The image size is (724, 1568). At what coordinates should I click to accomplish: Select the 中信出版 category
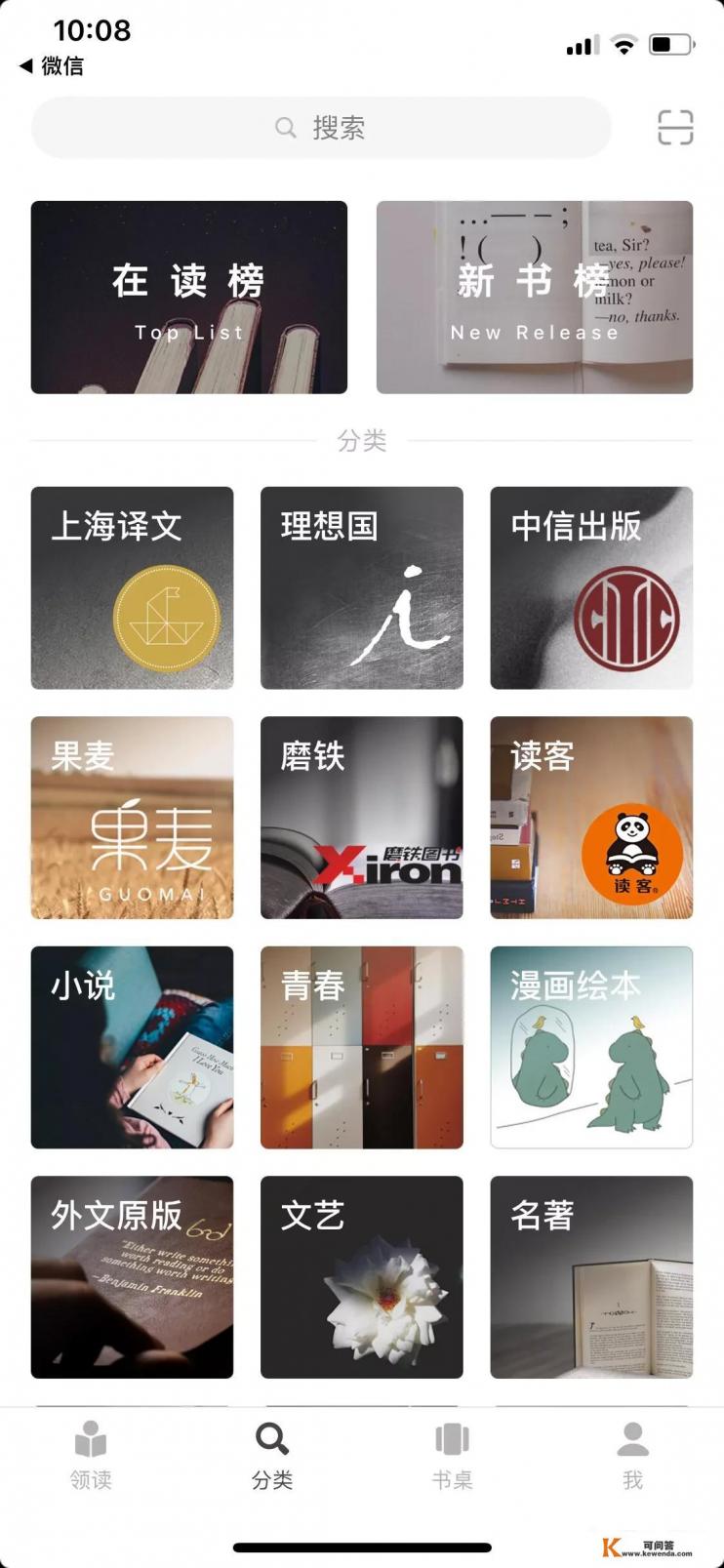click(x=591, y=588)
